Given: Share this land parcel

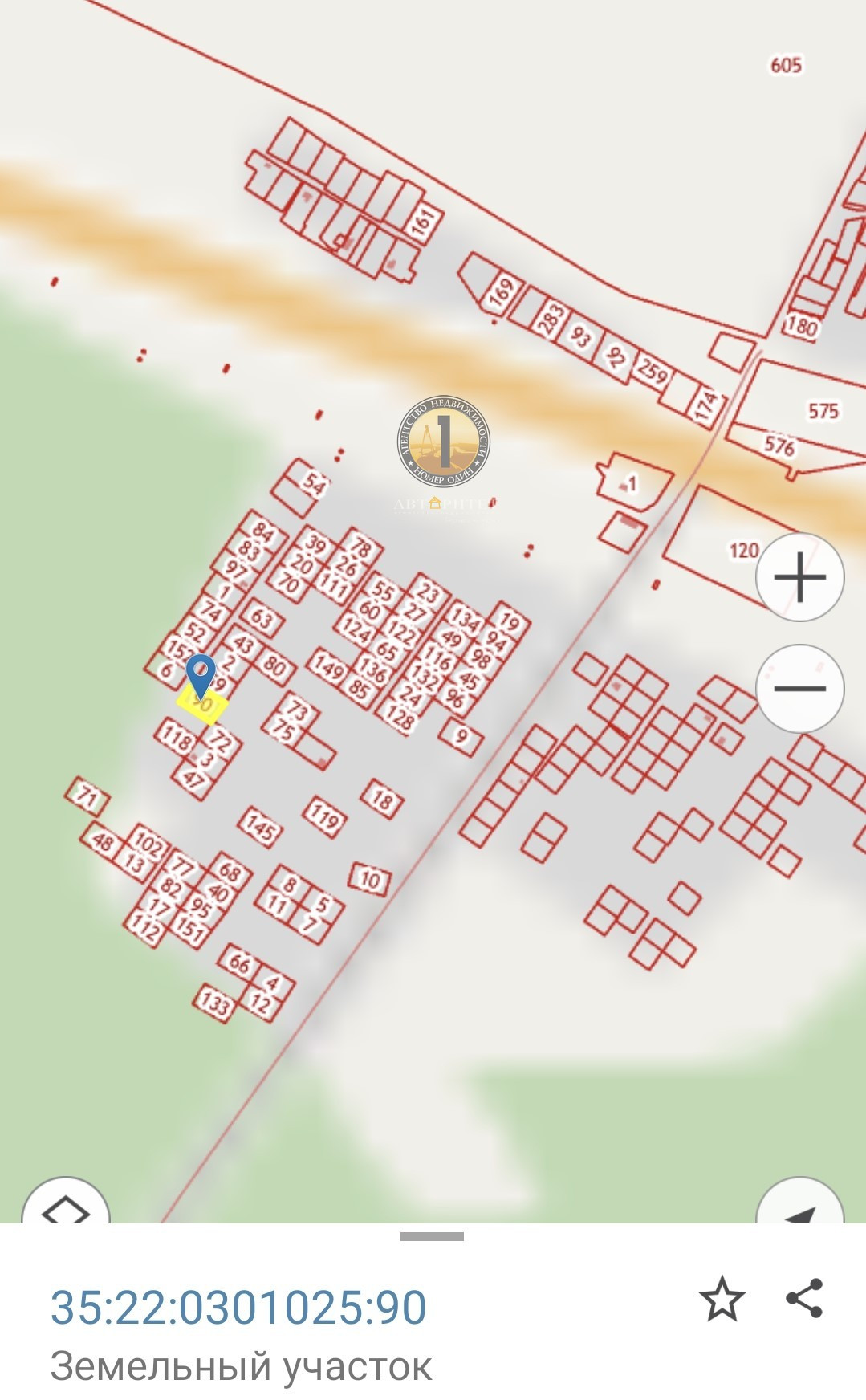Looking at the screenshot, I should click(804, 1298).
